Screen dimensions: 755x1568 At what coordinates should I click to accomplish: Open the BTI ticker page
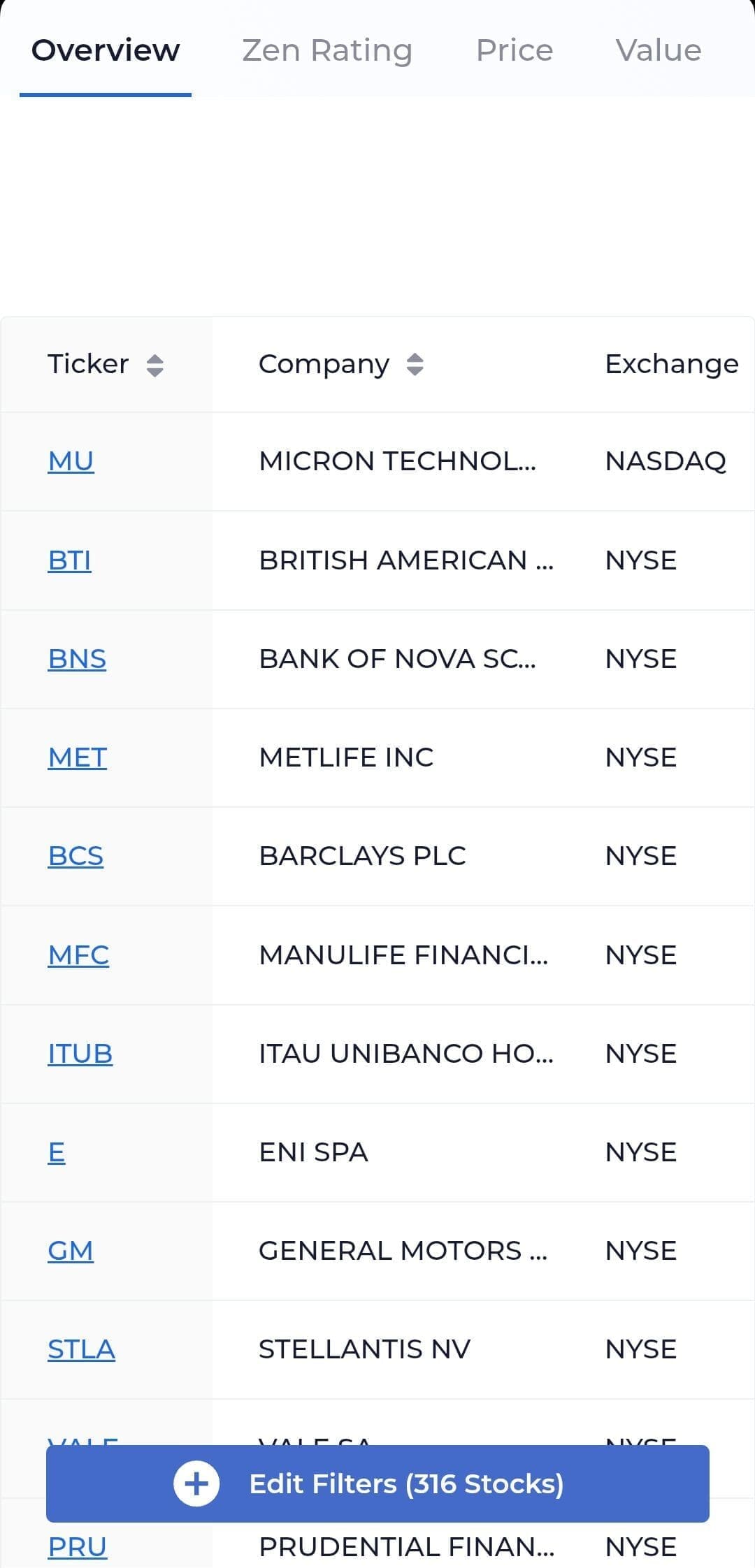tap(71, 560)
